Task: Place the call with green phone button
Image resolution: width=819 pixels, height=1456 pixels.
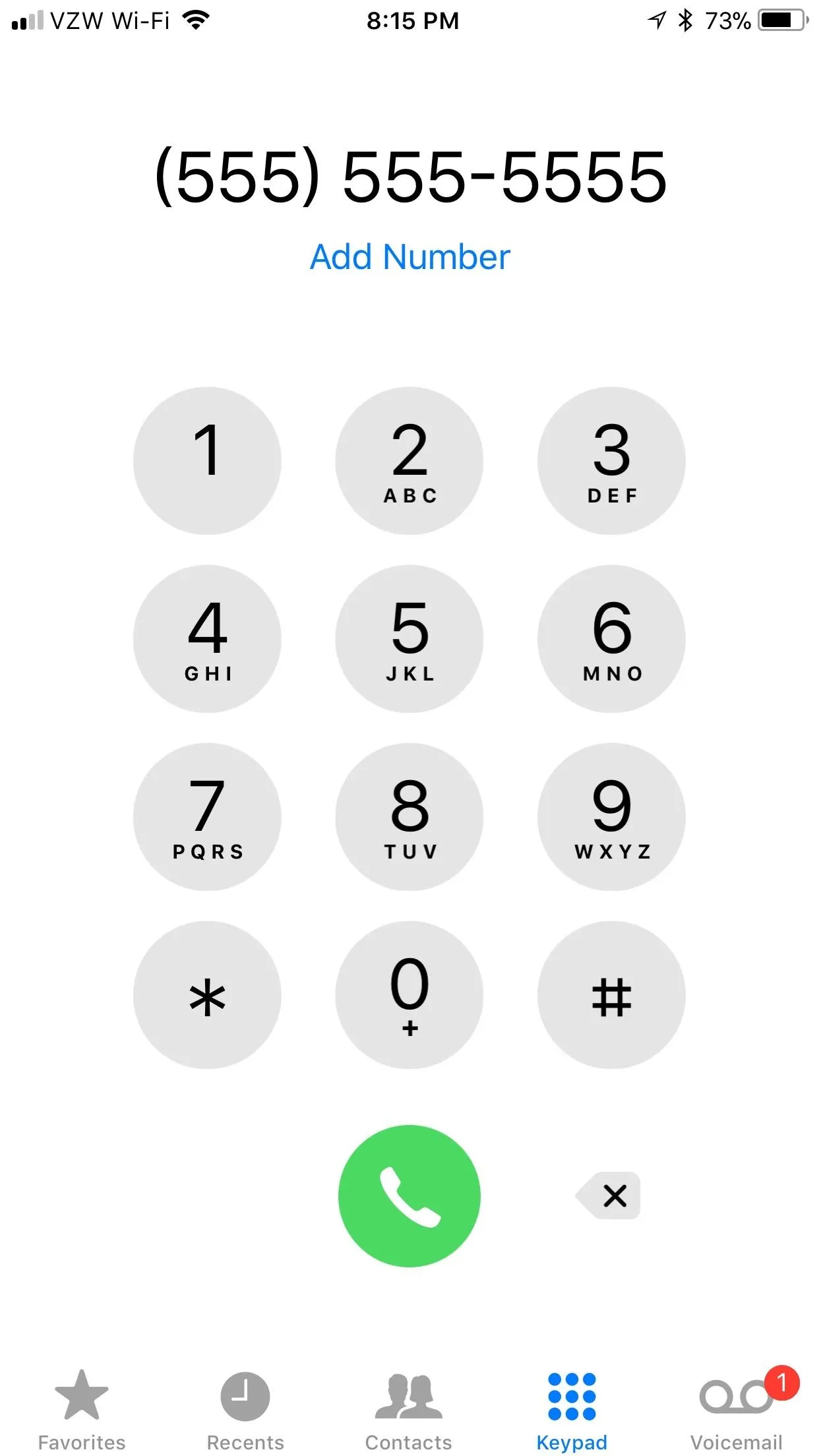Action: 409,1196
